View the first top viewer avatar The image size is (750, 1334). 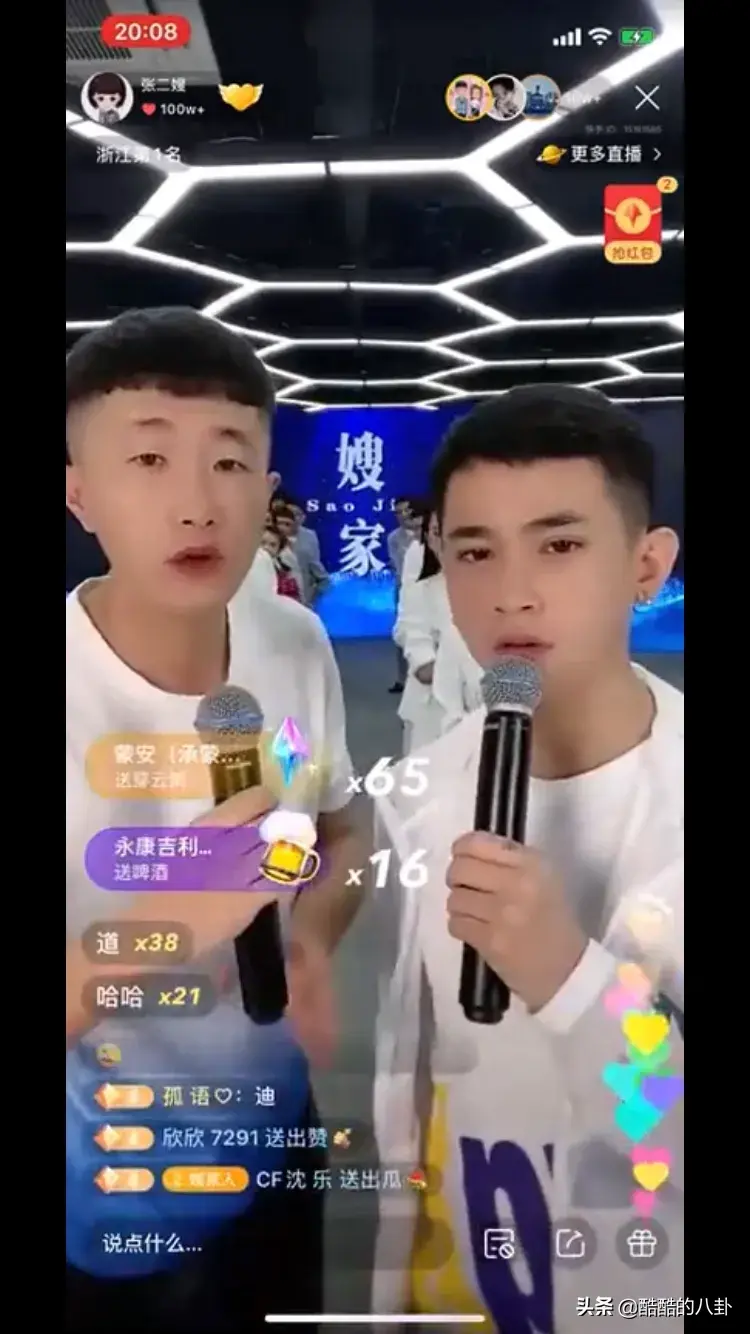[466, 97]
